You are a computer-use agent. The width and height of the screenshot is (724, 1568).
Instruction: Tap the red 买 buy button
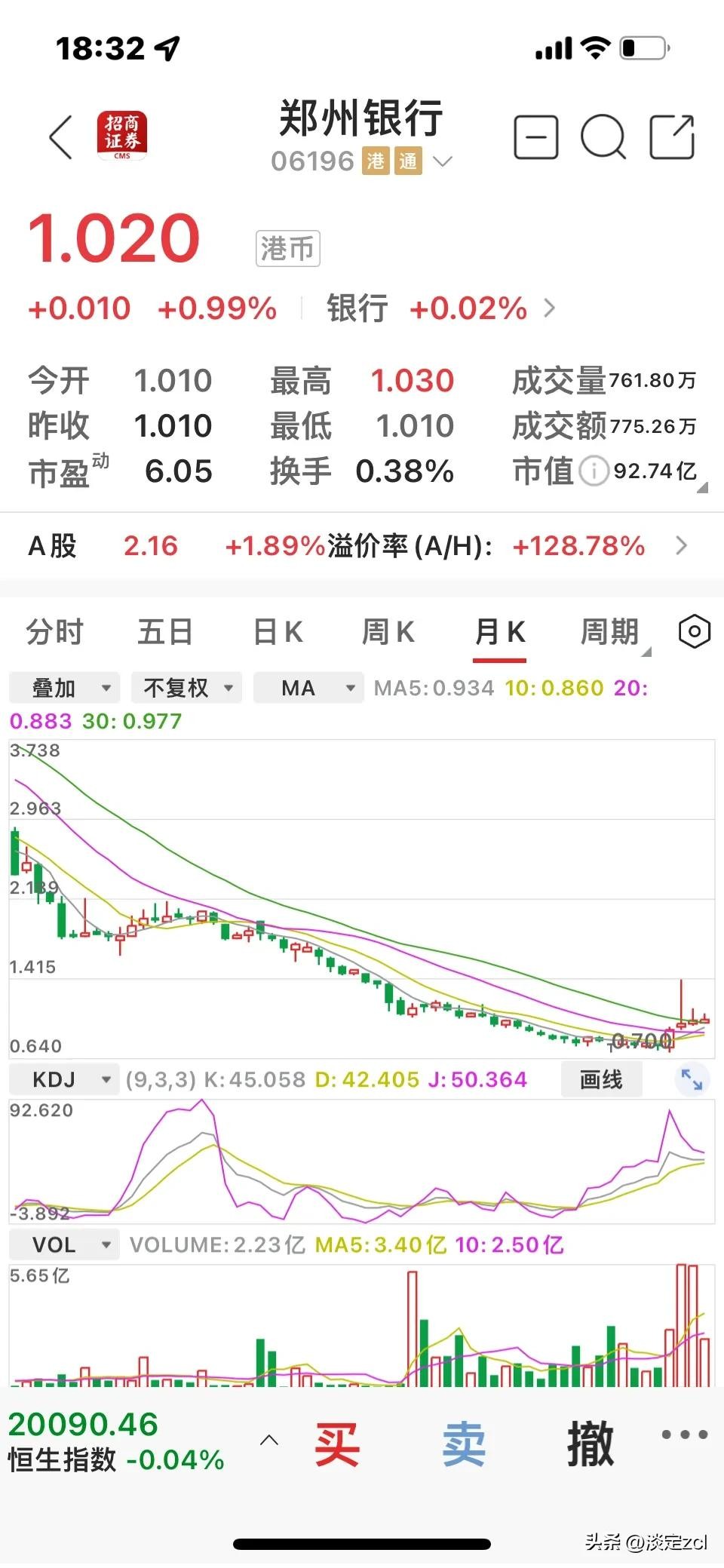tap(337, 1444)
